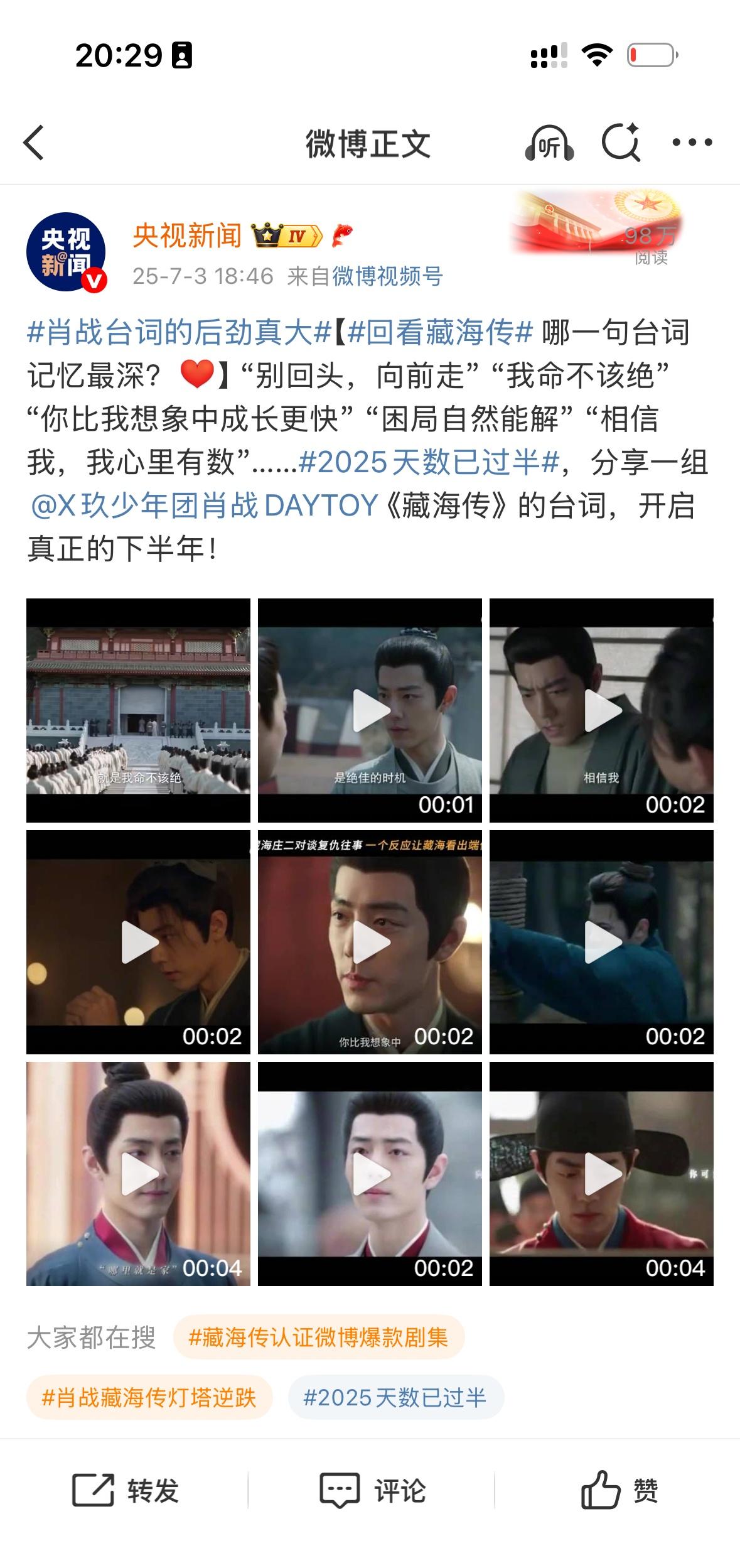Like the post with 赞
The height and width of the screenshot is (1568, 740).
pos(619,1490)
